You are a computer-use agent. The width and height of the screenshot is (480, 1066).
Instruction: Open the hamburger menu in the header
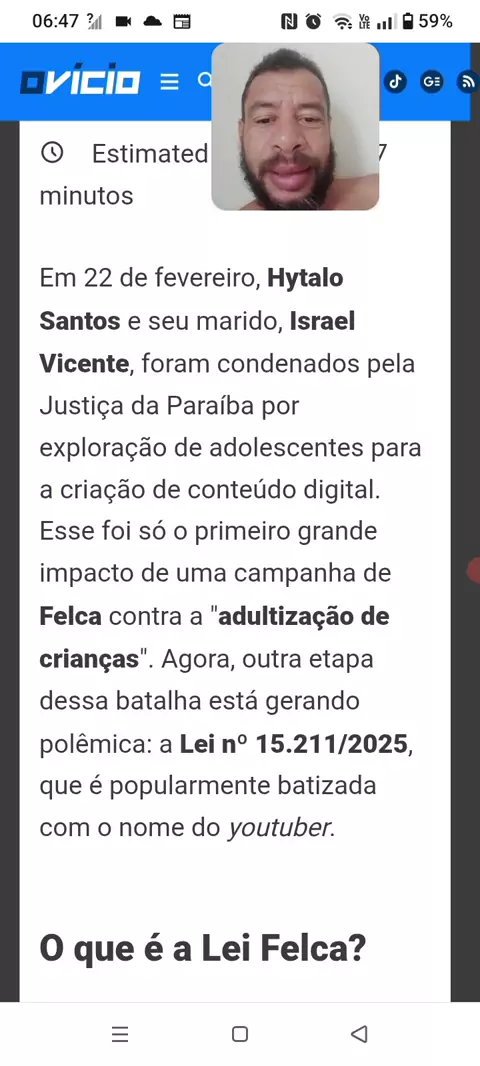pos(169,82)
